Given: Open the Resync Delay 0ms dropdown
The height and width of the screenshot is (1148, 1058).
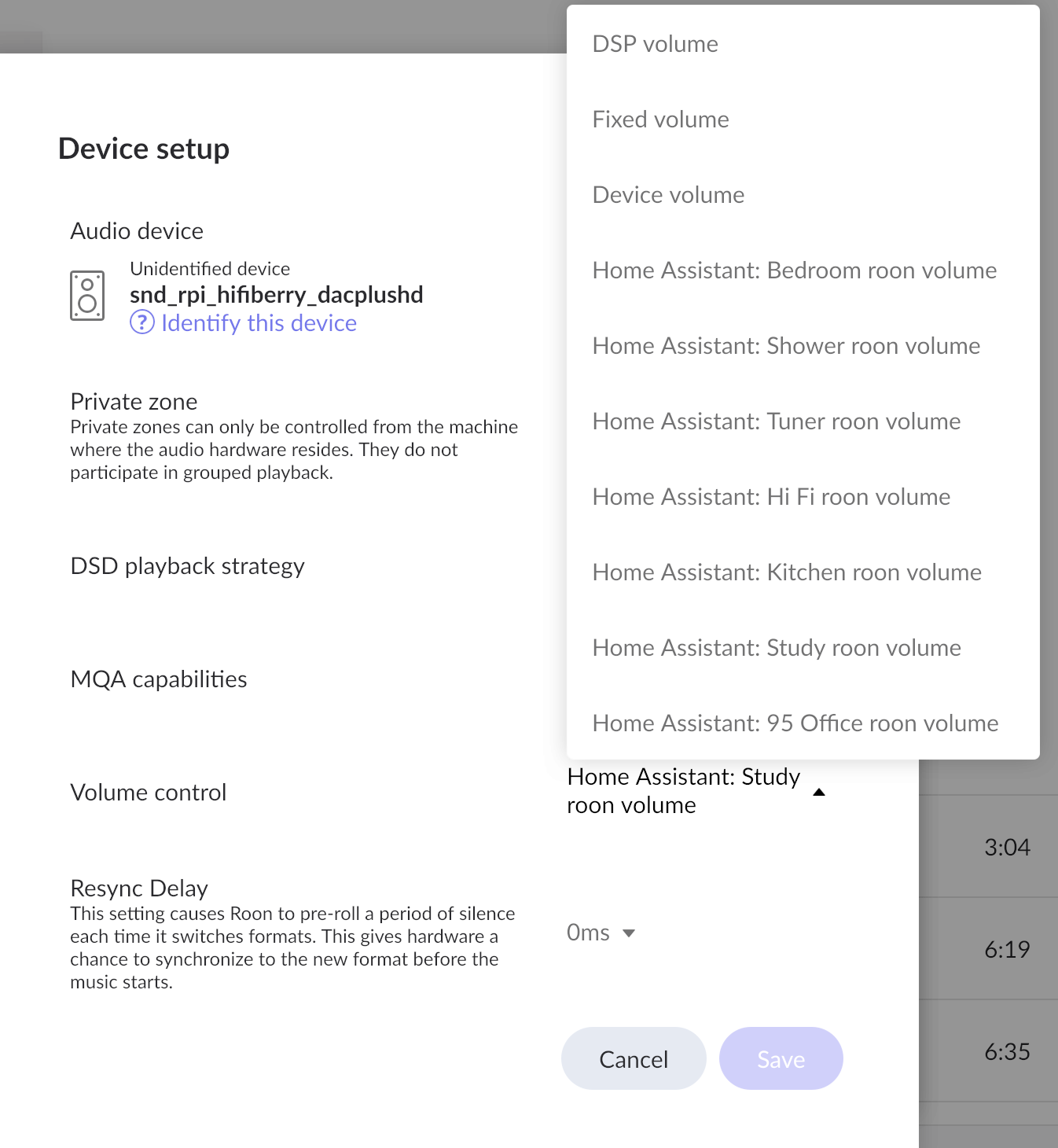Looking at the screenshot, I should 601,933.
